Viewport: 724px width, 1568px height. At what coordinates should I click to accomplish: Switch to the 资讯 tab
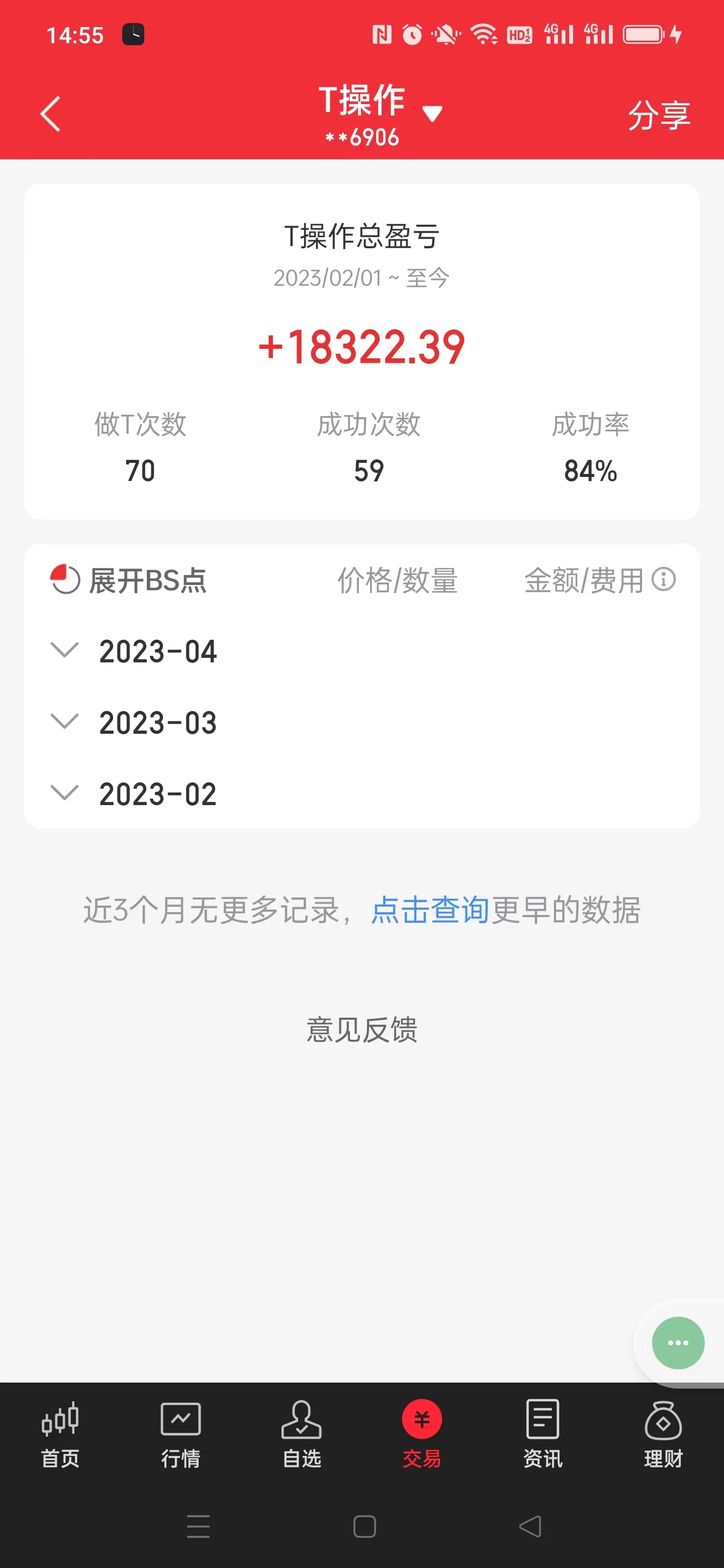click(542, 1433)
